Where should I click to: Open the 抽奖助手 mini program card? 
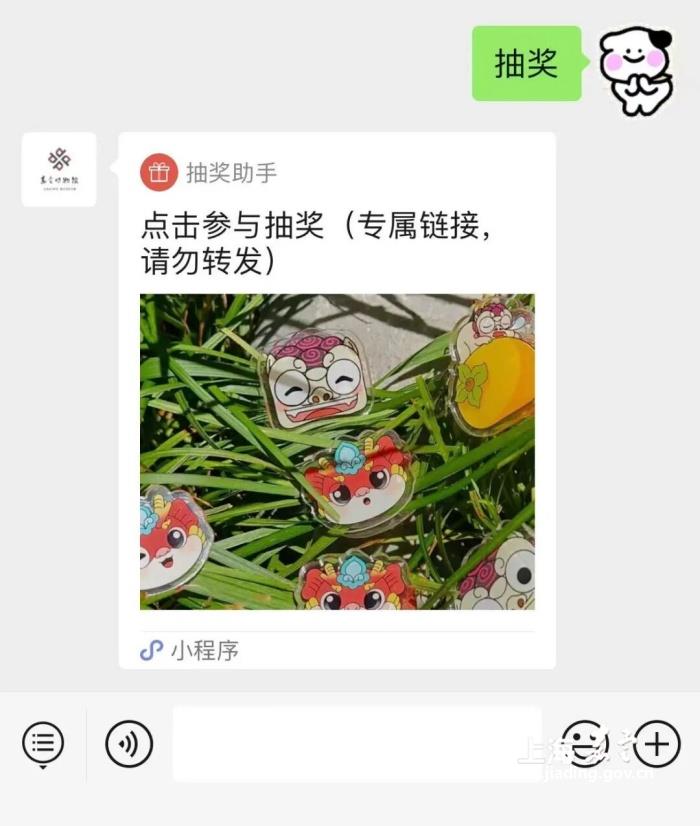(x=337, y=400)
